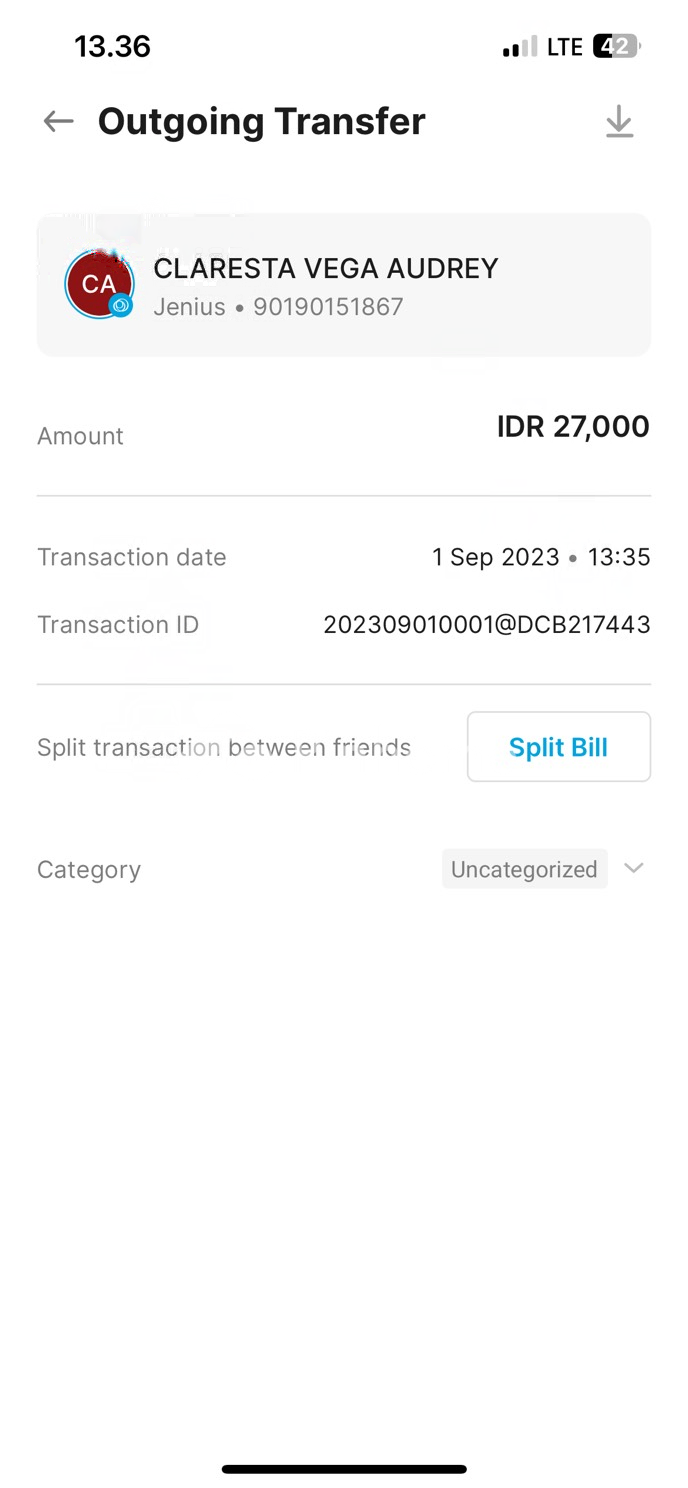Tap the Split Bill button
Image resolution: width=688 pixels, height=1488 pixels.
pyautogui.click(x=558, y=747)
